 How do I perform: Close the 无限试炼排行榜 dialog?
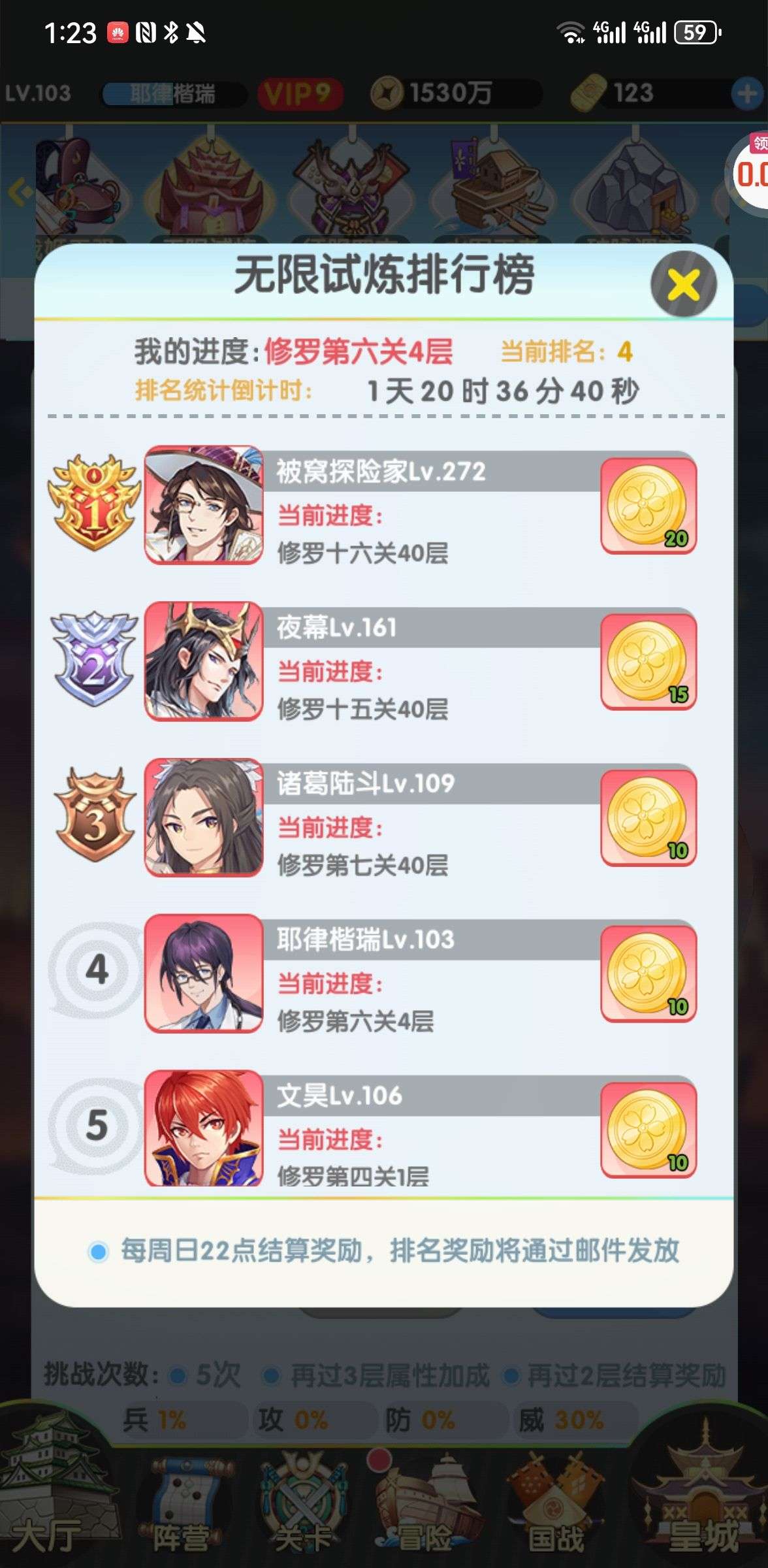pyautogui.click(x=683, y=285)
